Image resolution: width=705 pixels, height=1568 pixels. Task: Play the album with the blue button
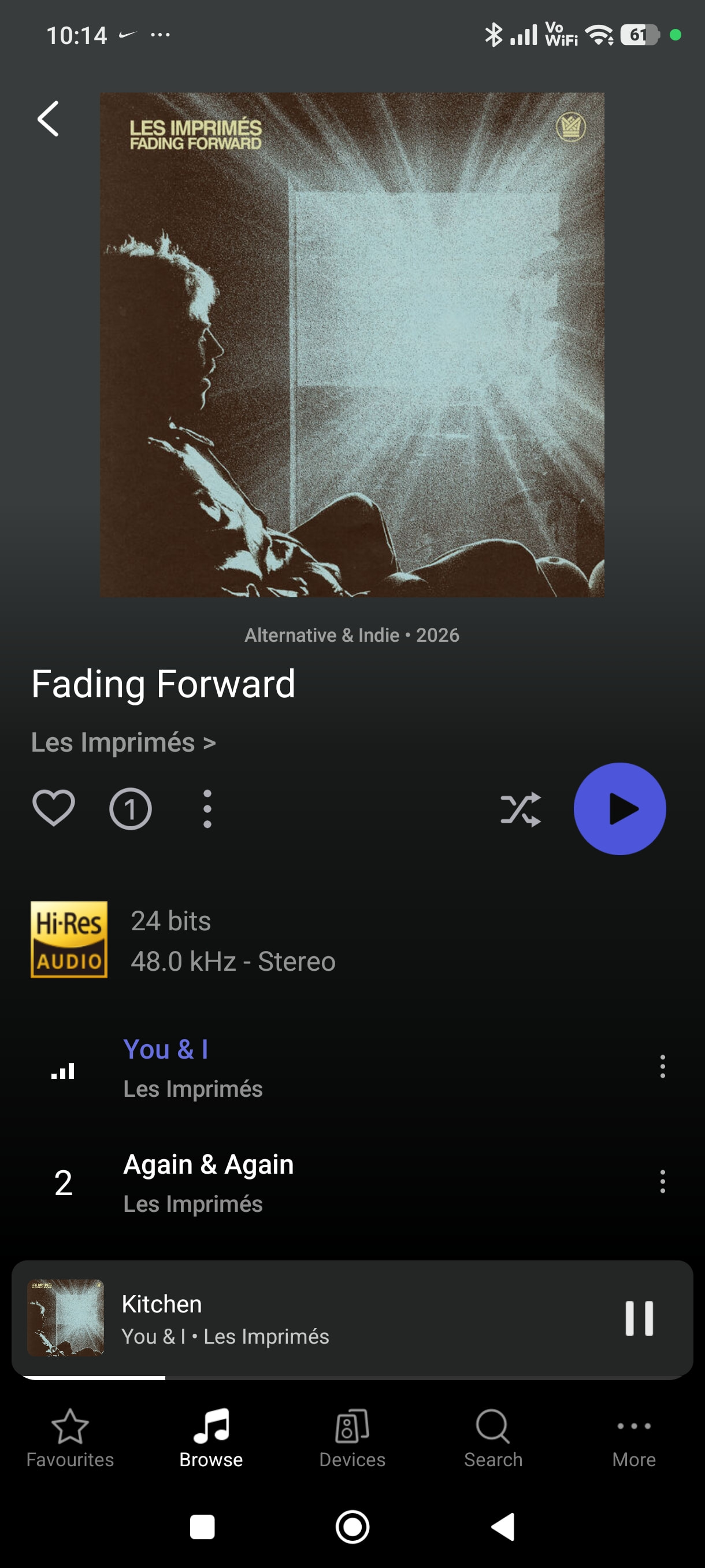pyautogui.click(x=619, y=809)
